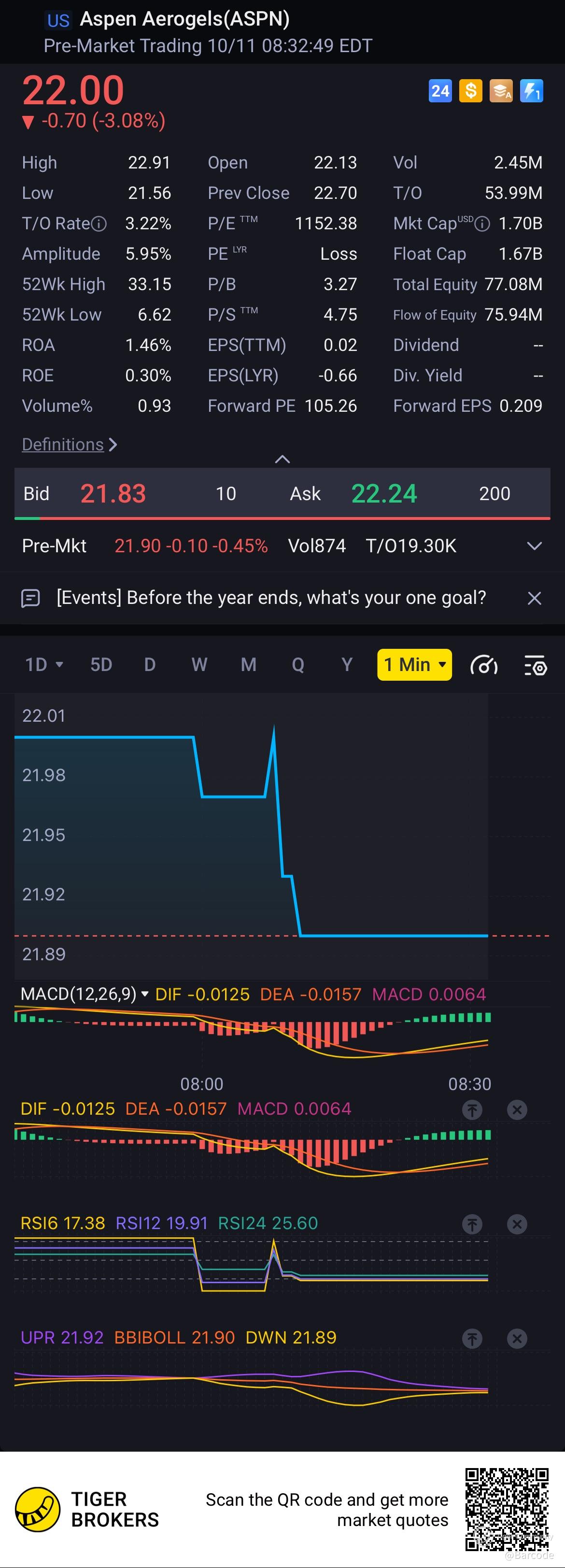Viewport: 565px width, 1568px height.
Task: Tap the T/O Rate info icon
Action: click(99, 224)
